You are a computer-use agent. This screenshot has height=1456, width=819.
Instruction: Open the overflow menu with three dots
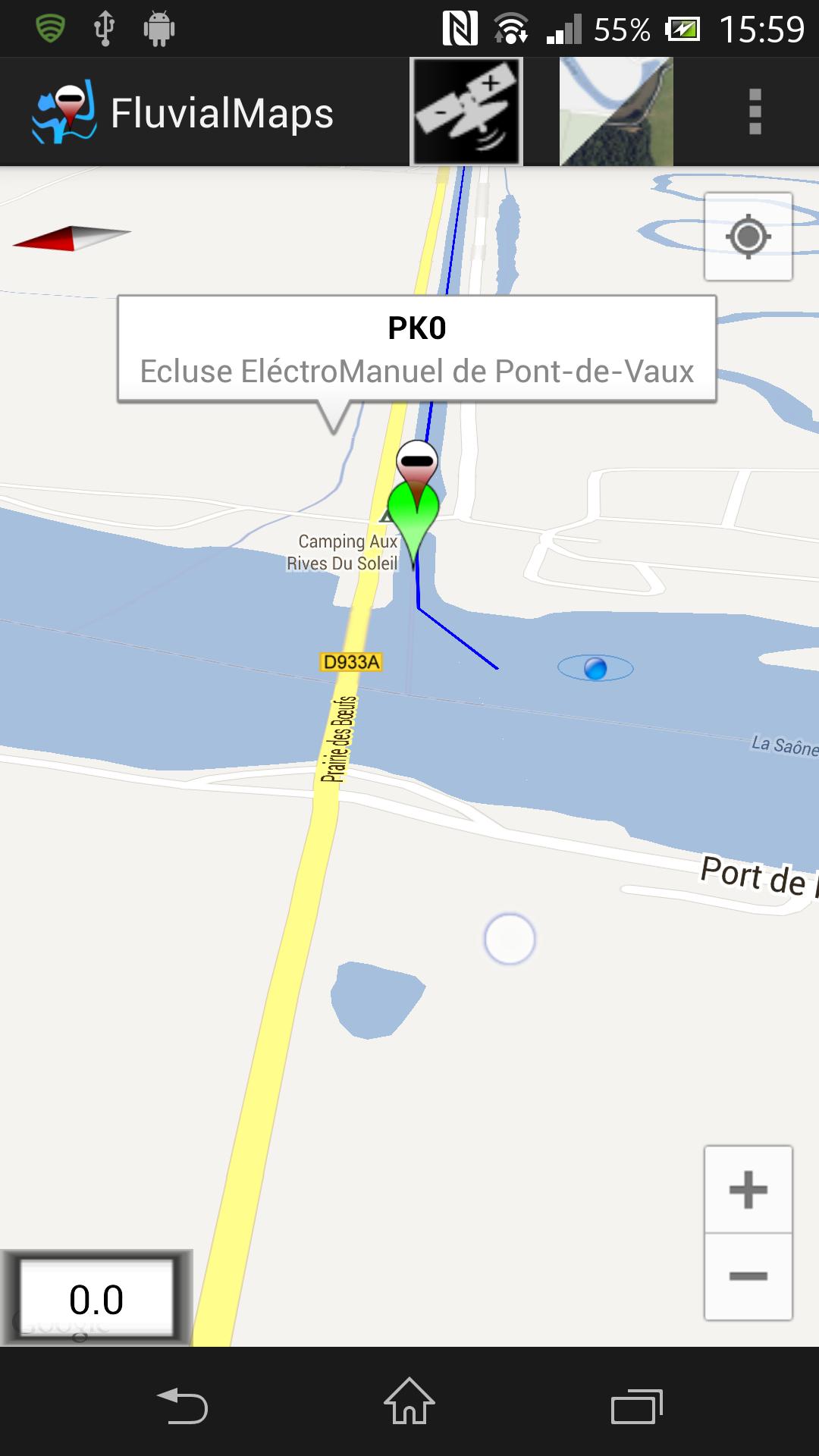coord(754,111)
